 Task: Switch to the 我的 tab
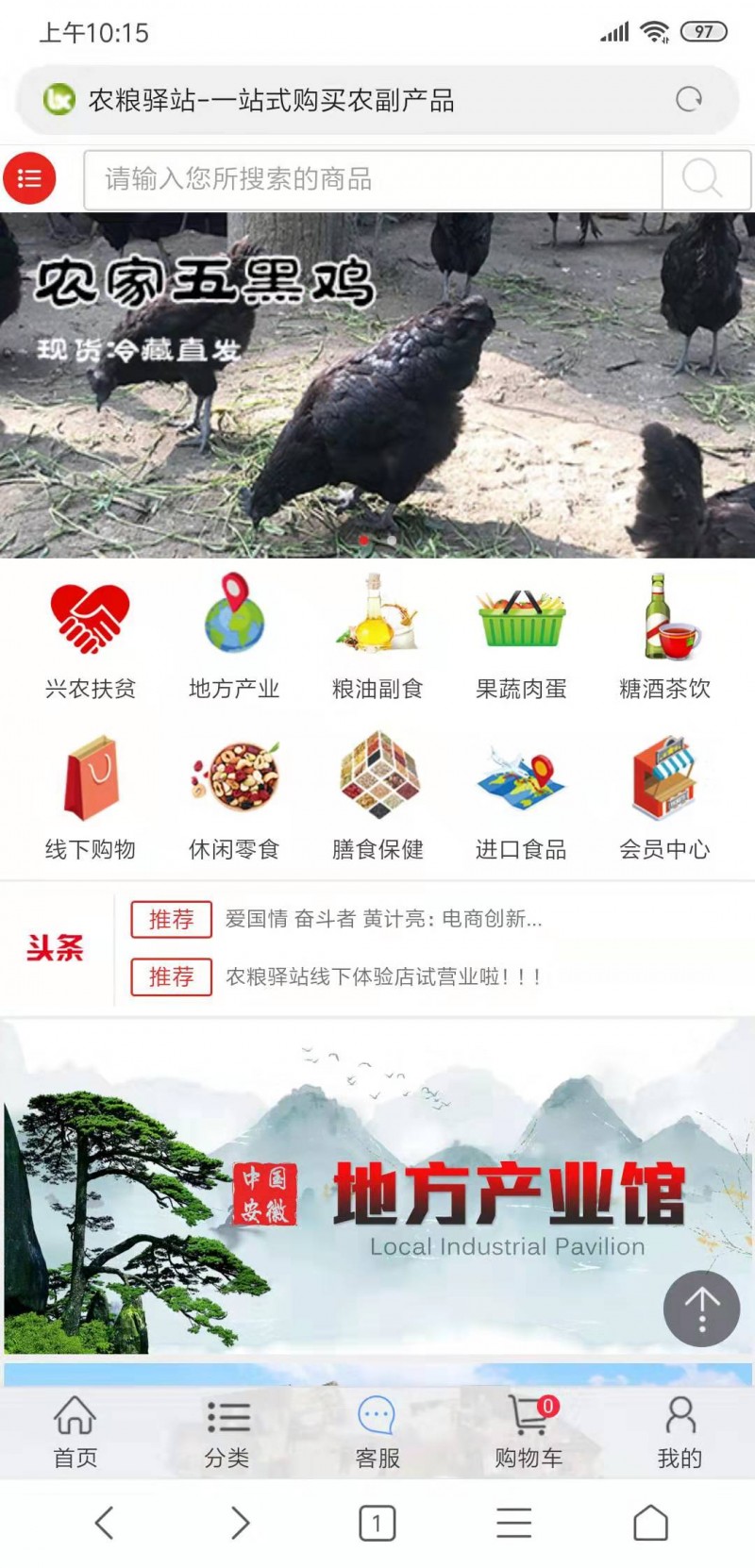tap(679, 1433)
